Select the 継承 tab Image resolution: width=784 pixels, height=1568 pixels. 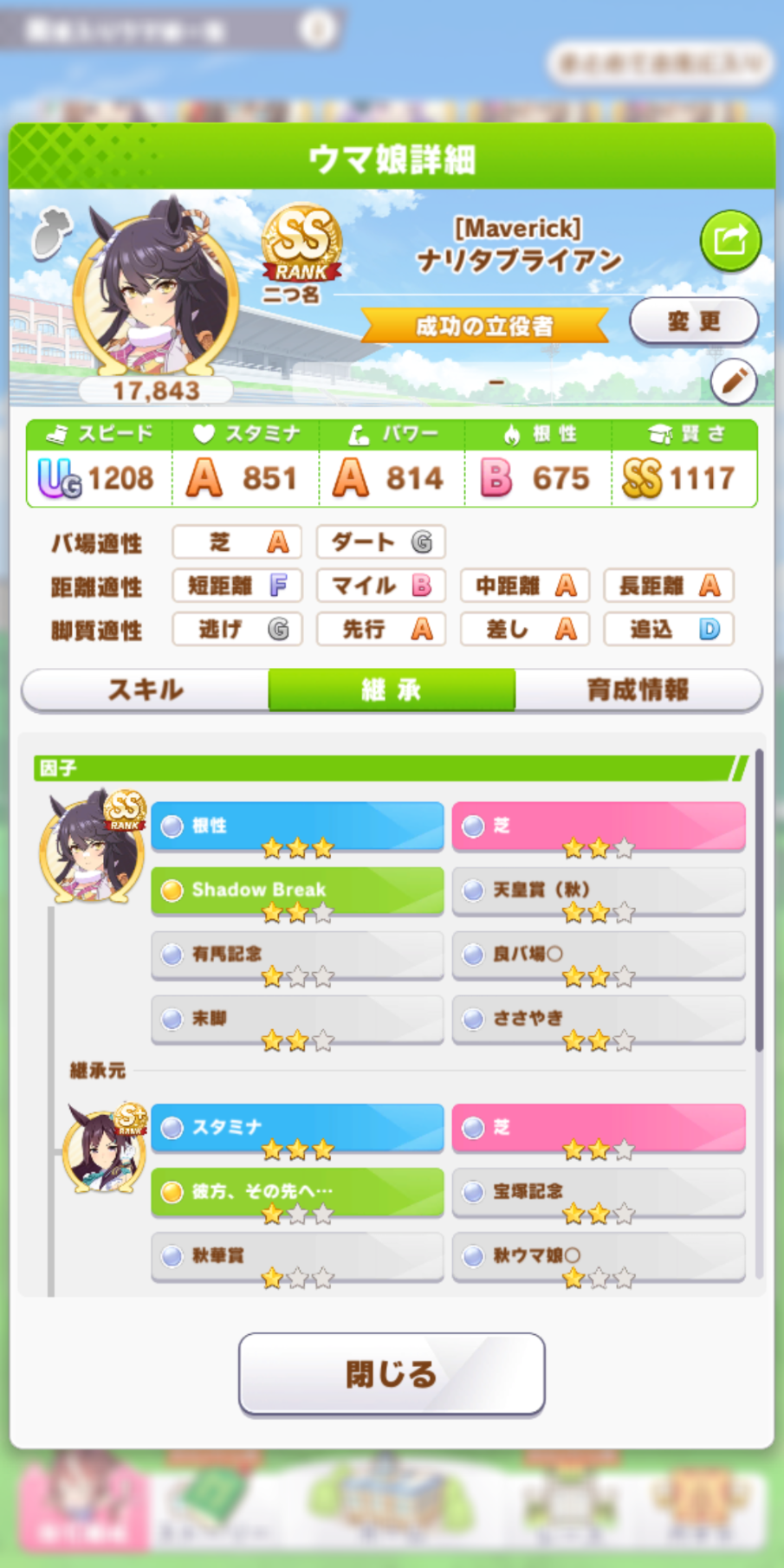click(x=392, y=690)
